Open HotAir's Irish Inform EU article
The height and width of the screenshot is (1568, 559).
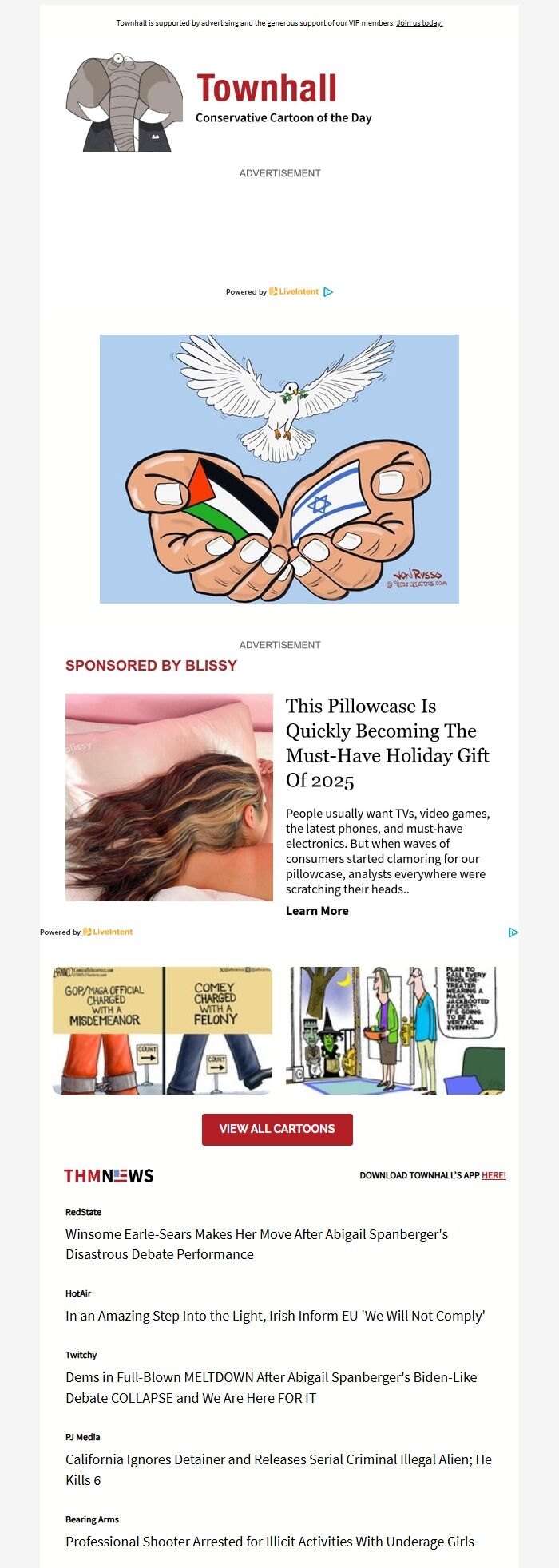click(275, 1316)
